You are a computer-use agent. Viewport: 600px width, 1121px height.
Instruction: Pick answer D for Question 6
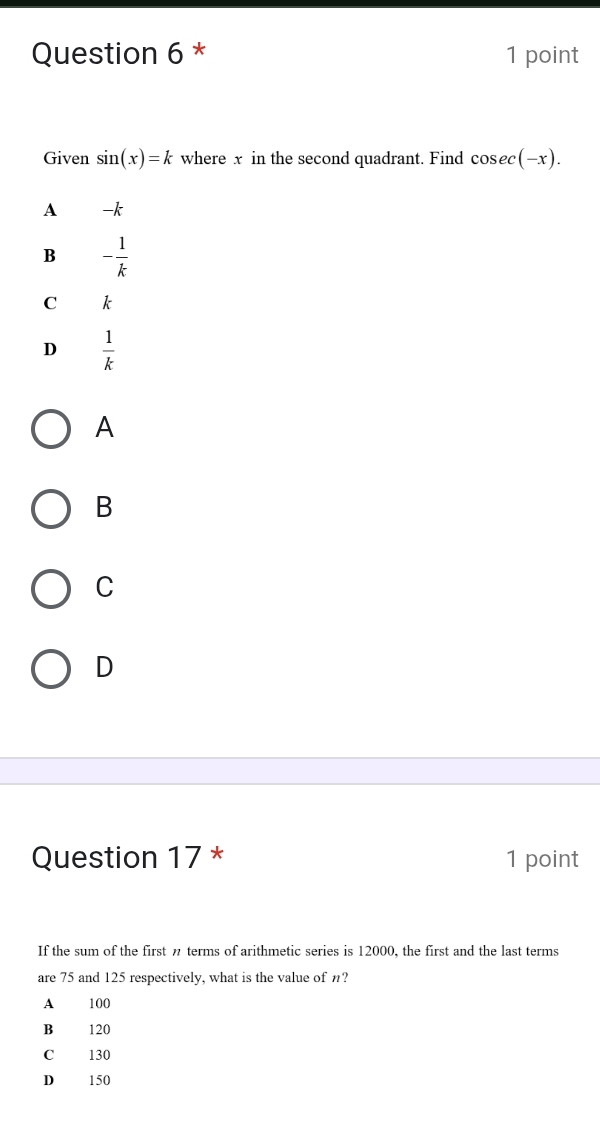click(51, 667)
